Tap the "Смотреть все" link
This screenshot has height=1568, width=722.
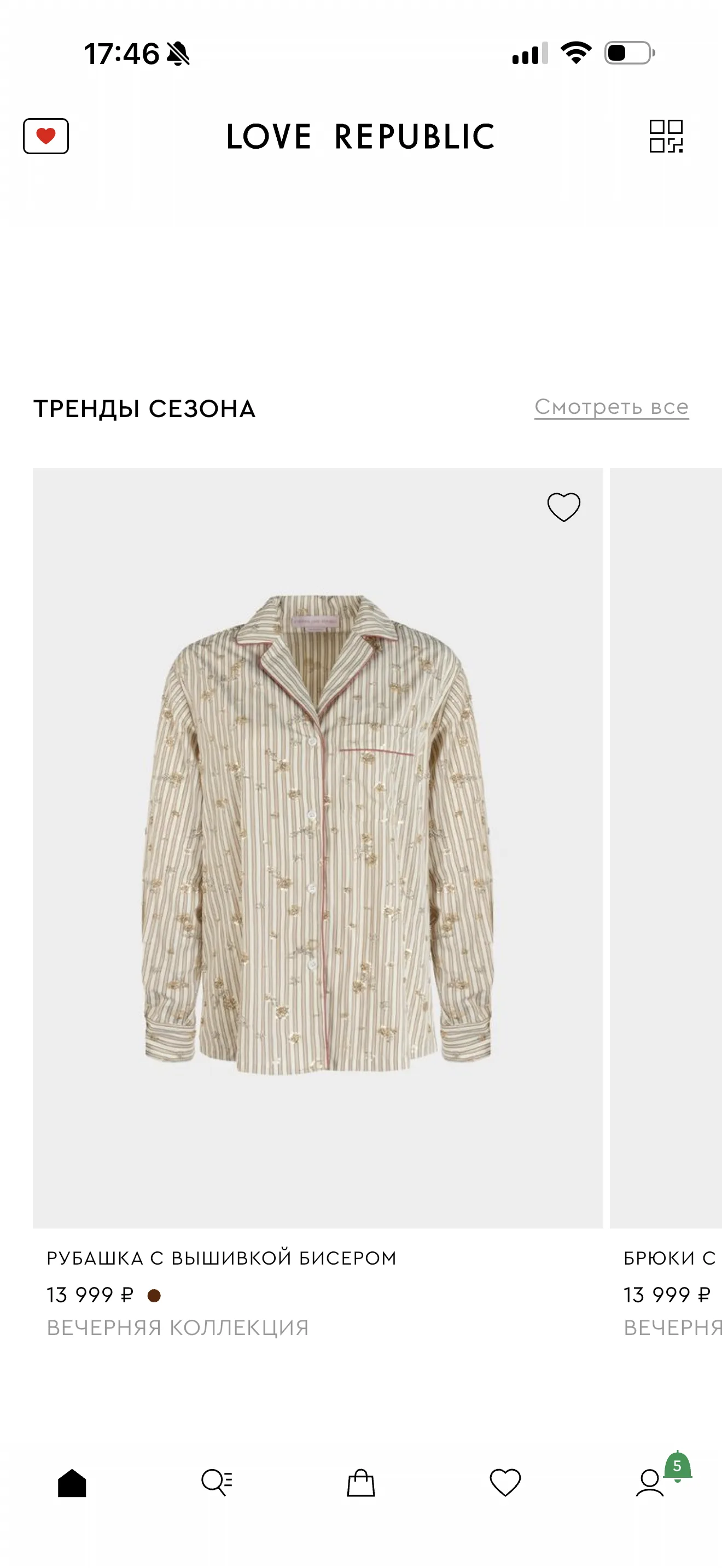click(x=611, y=407)
